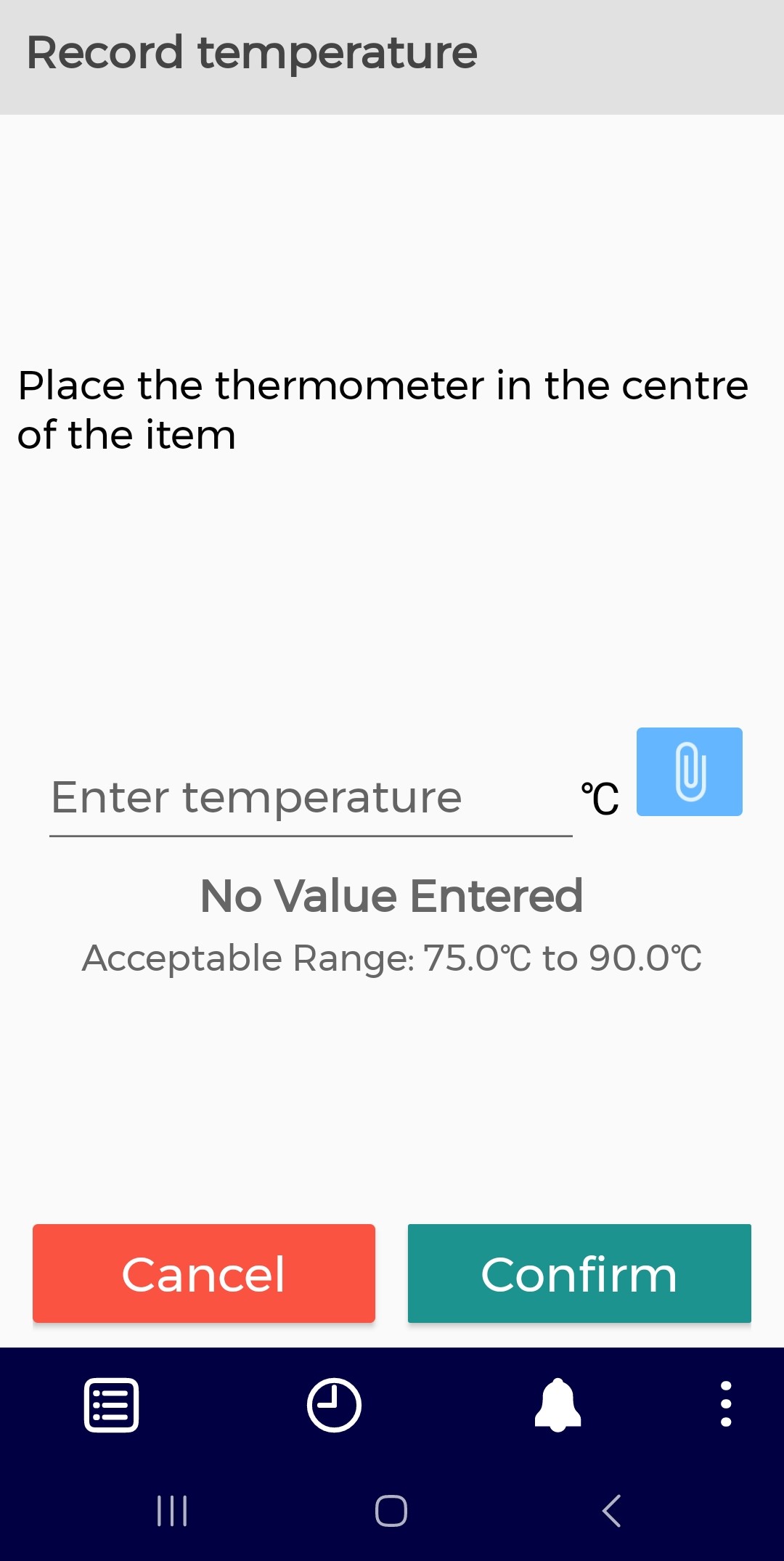Confirm the temperature reading
Image resolution: width=784 pixels, height=1561 pixels.
point(577,1273)
